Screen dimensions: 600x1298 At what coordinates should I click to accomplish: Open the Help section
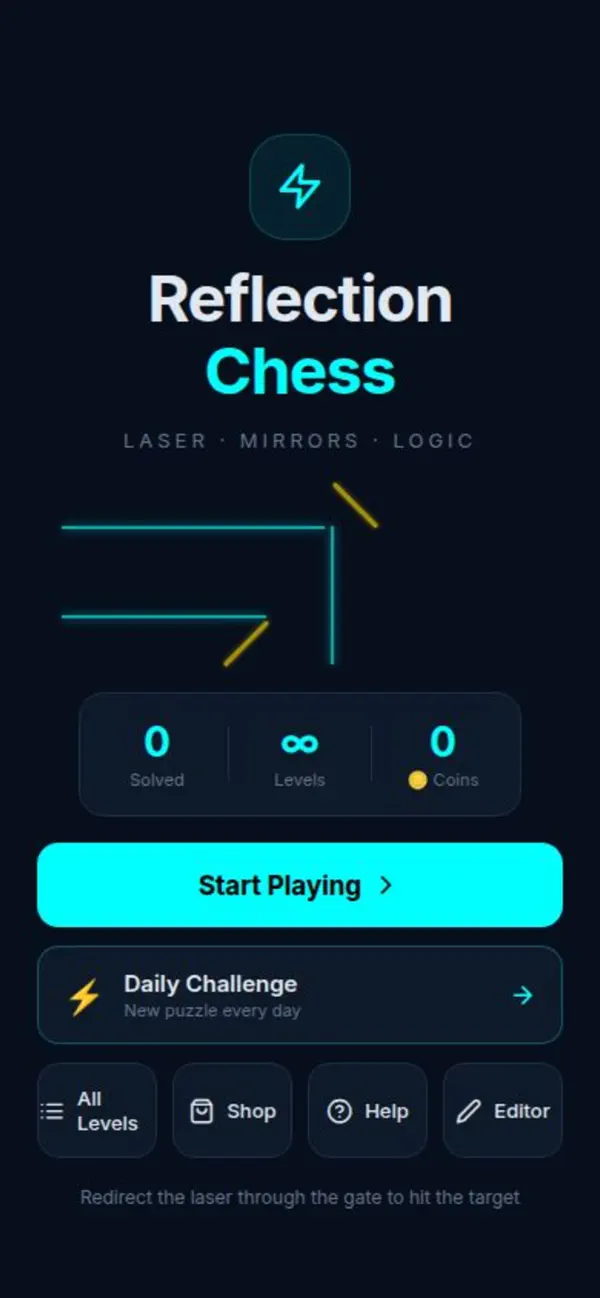368,1111
